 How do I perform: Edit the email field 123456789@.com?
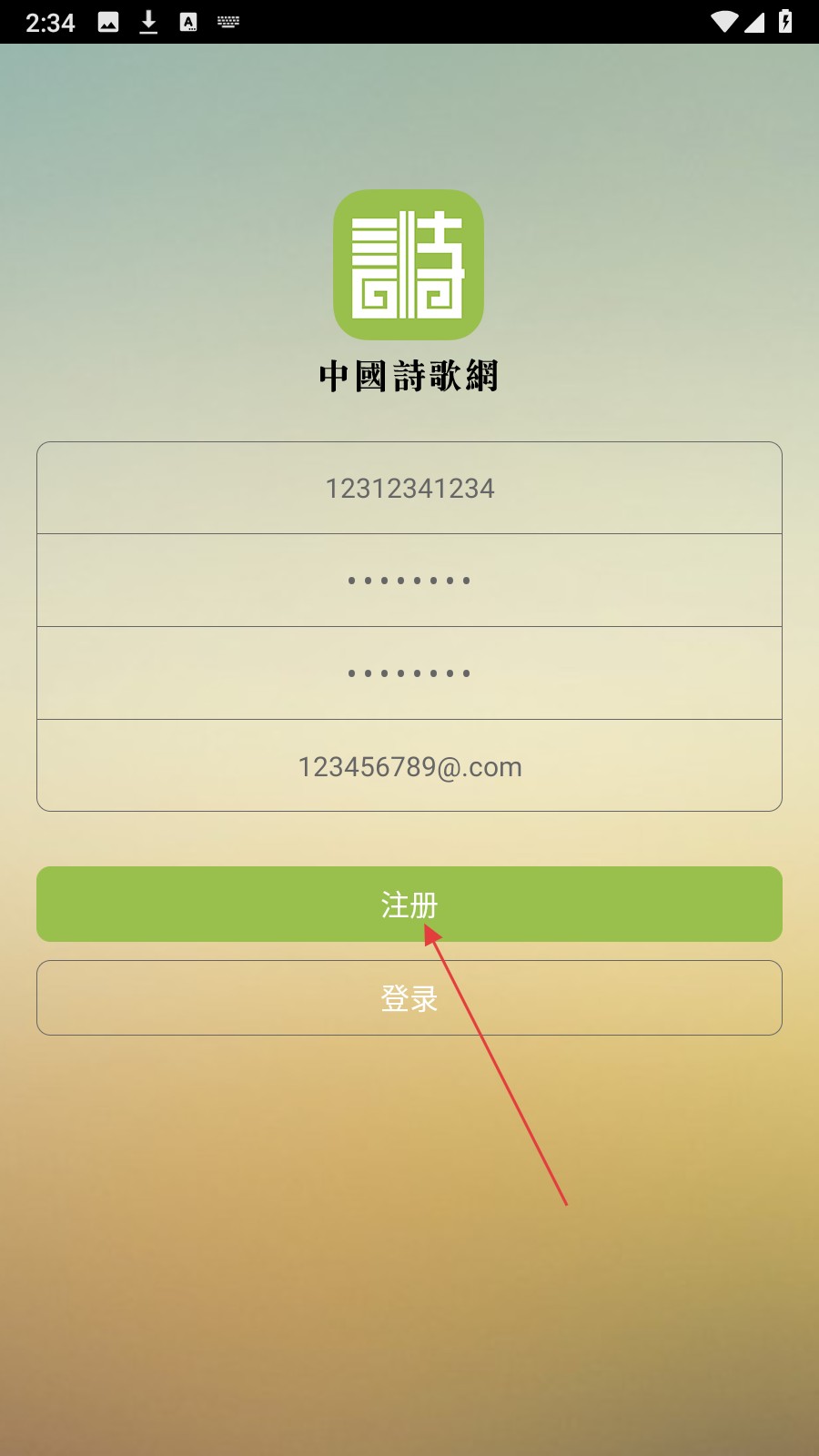pos(409,766)
